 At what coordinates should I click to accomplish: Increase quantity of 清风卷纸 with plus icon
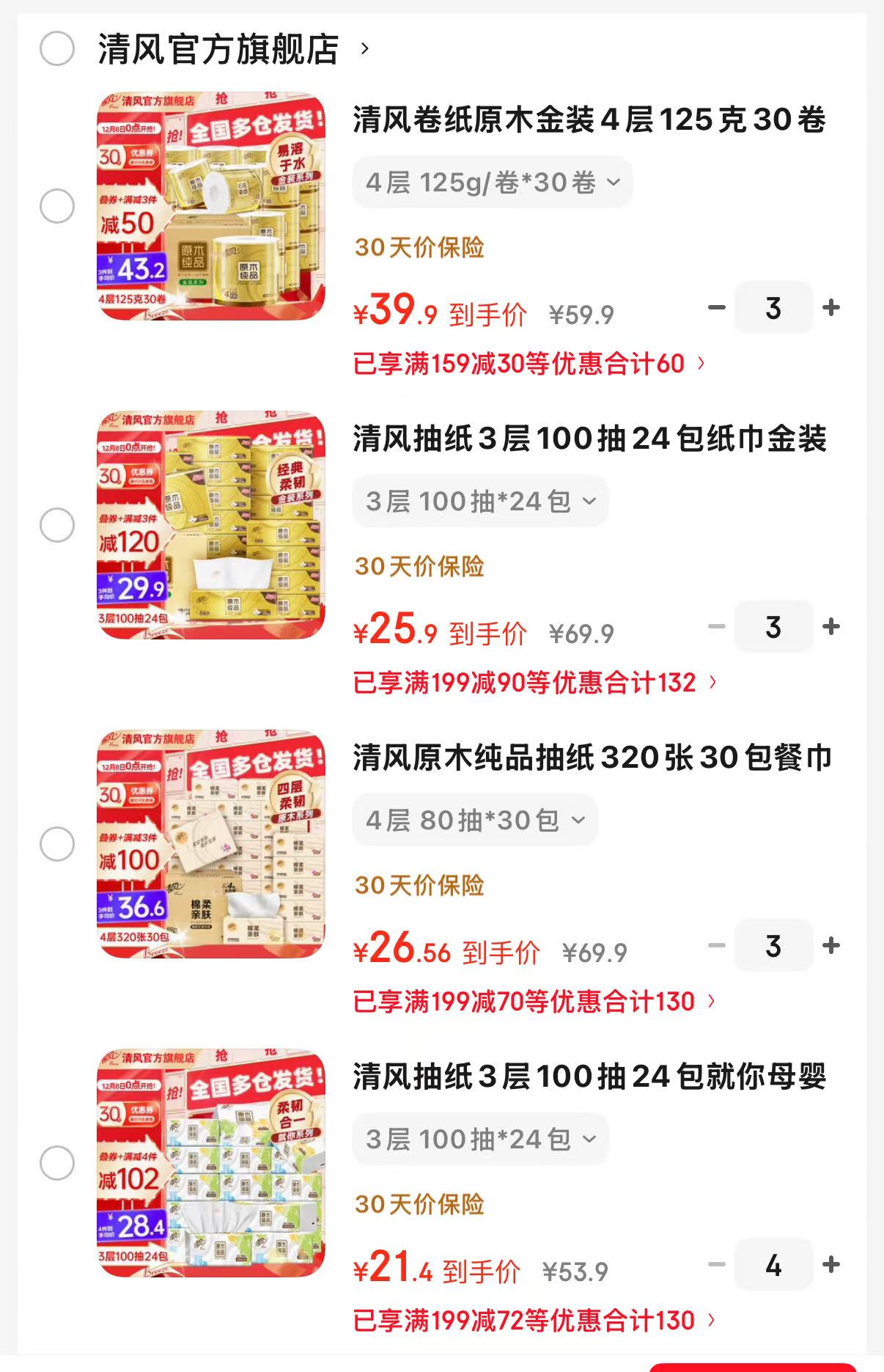click(830, 309)
